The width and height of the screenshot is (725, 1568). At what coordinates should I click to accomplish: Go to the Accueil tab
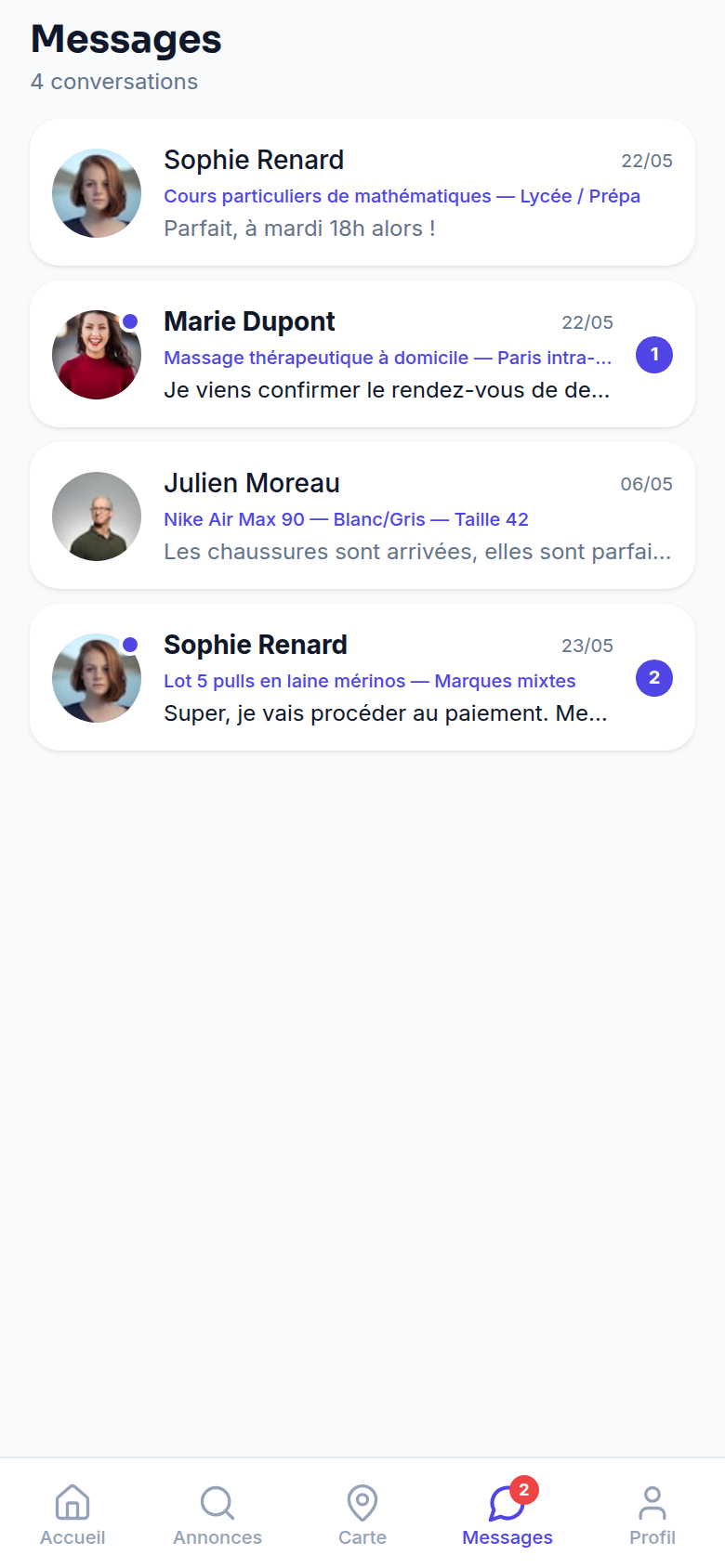tap(72, 1514)
